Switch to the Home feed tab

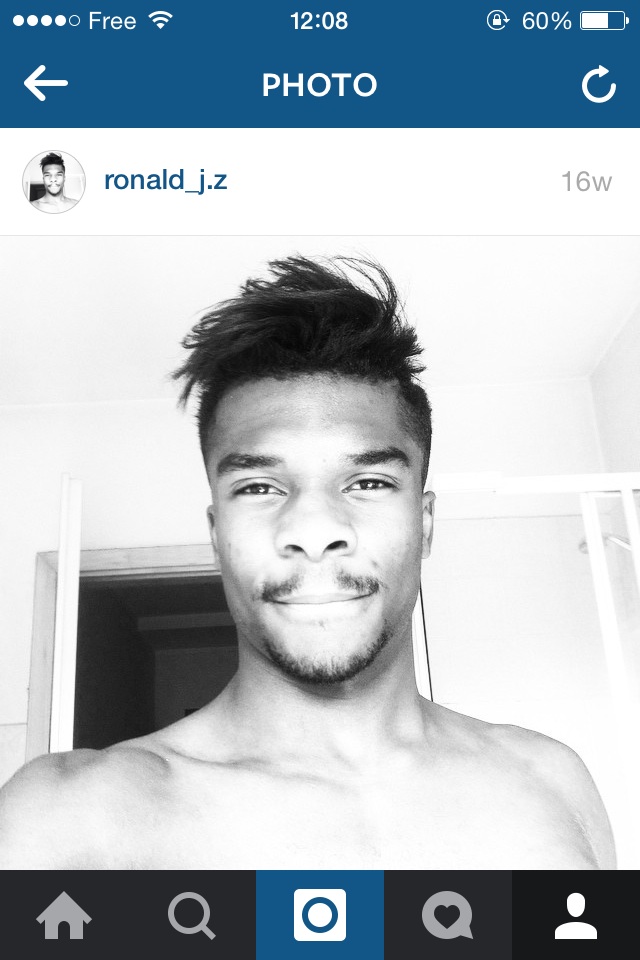tap(64, 915)
